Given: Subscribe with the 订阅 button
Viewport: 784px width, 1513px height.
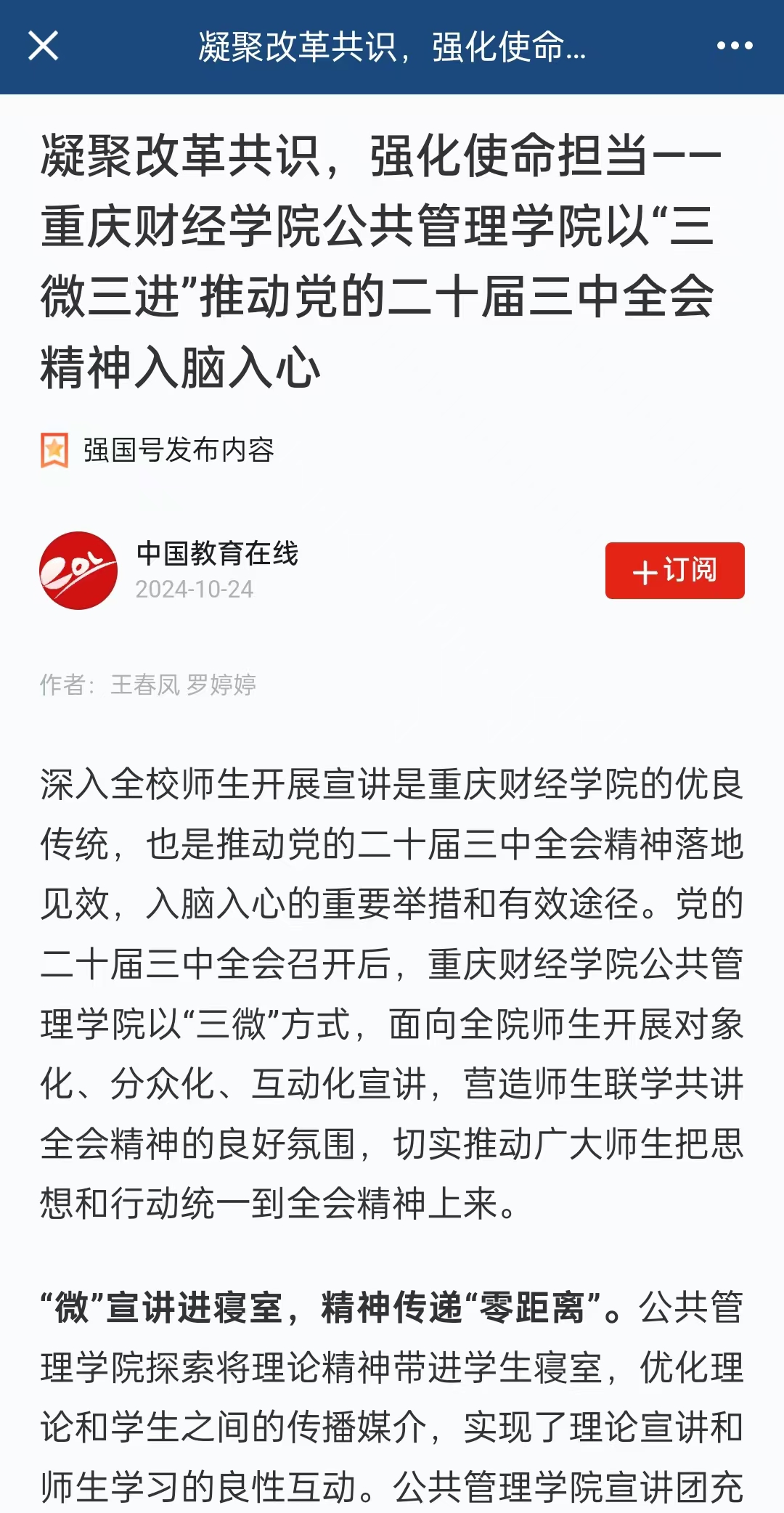Looking at the screenshot, I should [x=674, y=571].
